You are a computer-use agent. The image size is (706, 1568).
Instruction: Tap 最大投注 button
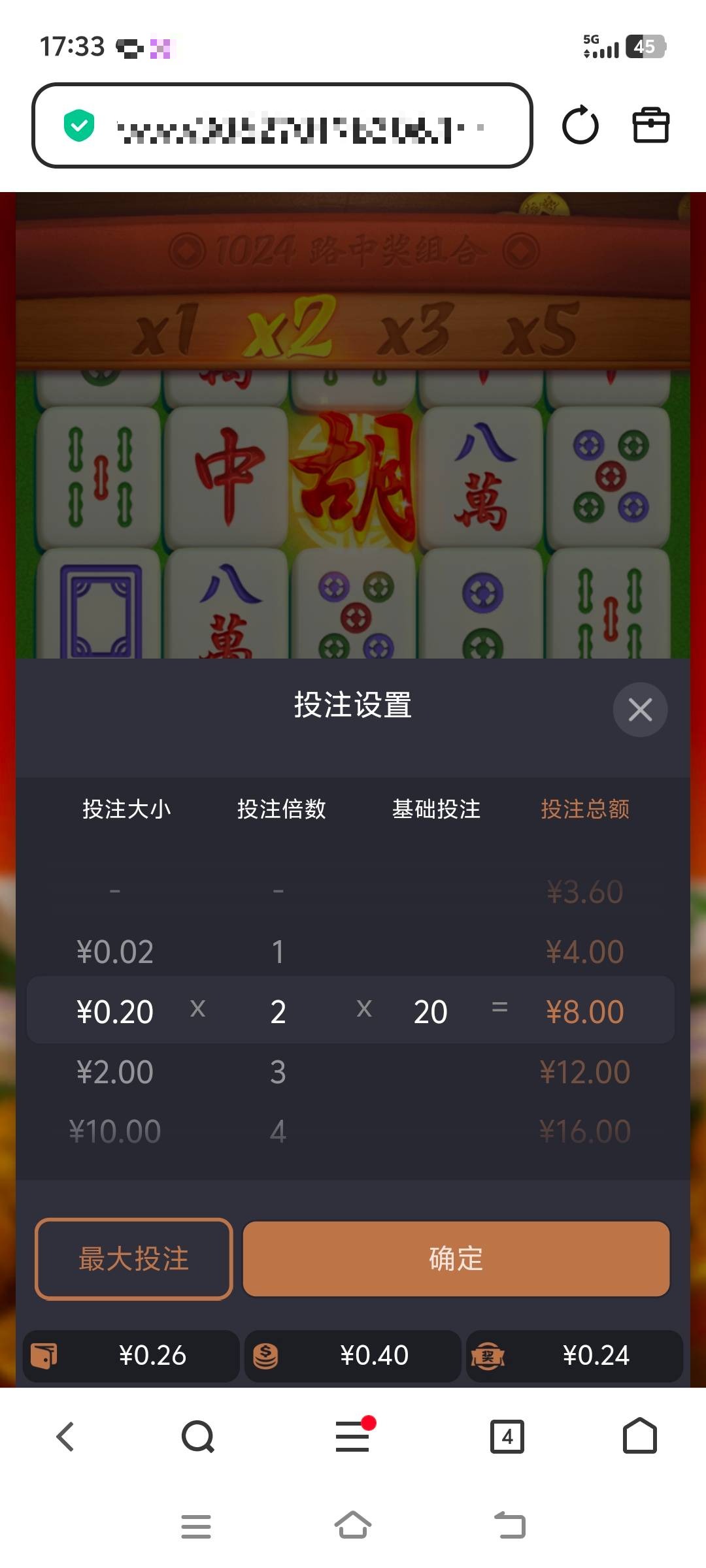tap(134, 1258)
